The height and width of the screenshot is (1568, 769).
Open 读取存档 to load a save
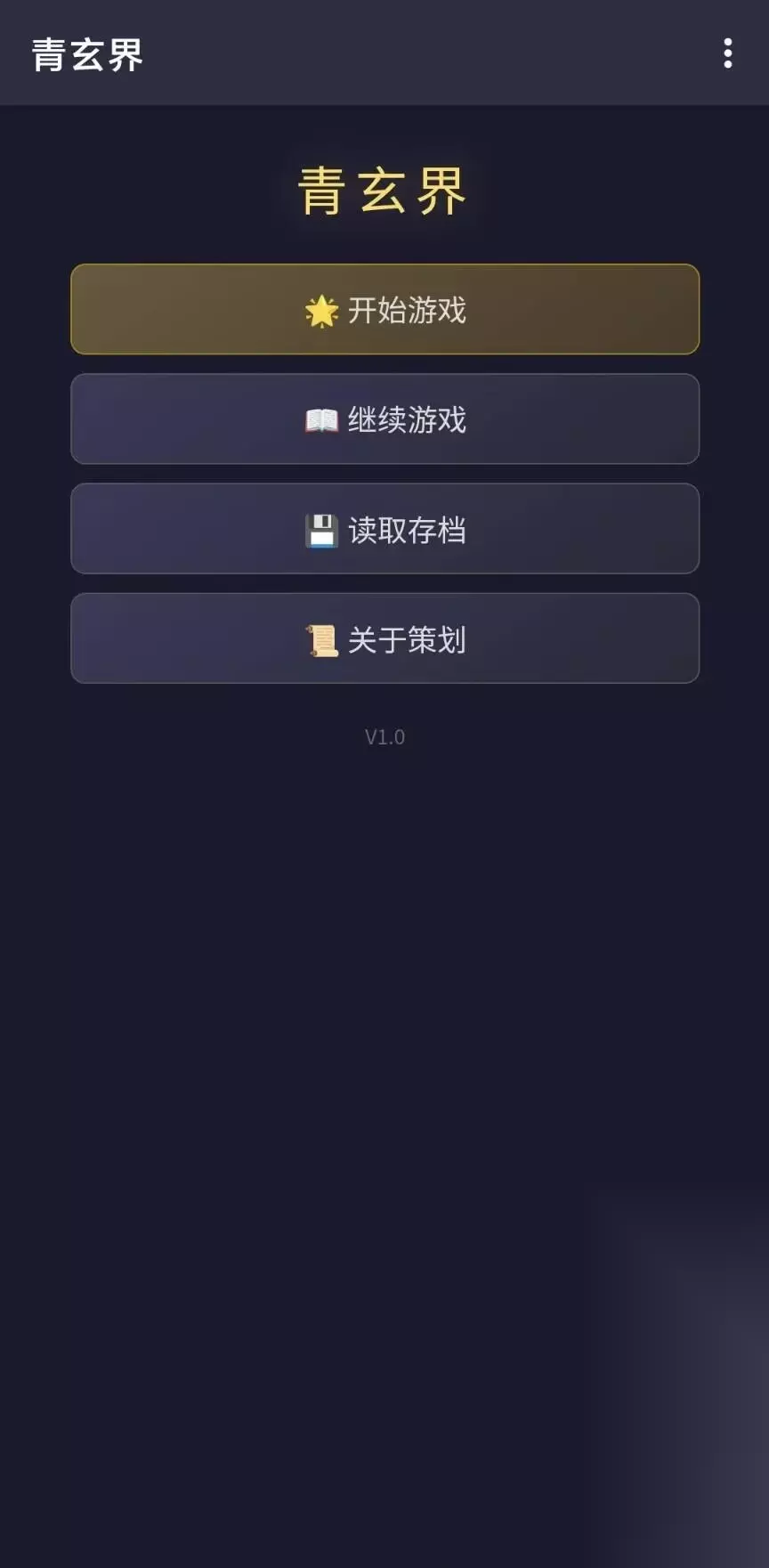point(384,529)
